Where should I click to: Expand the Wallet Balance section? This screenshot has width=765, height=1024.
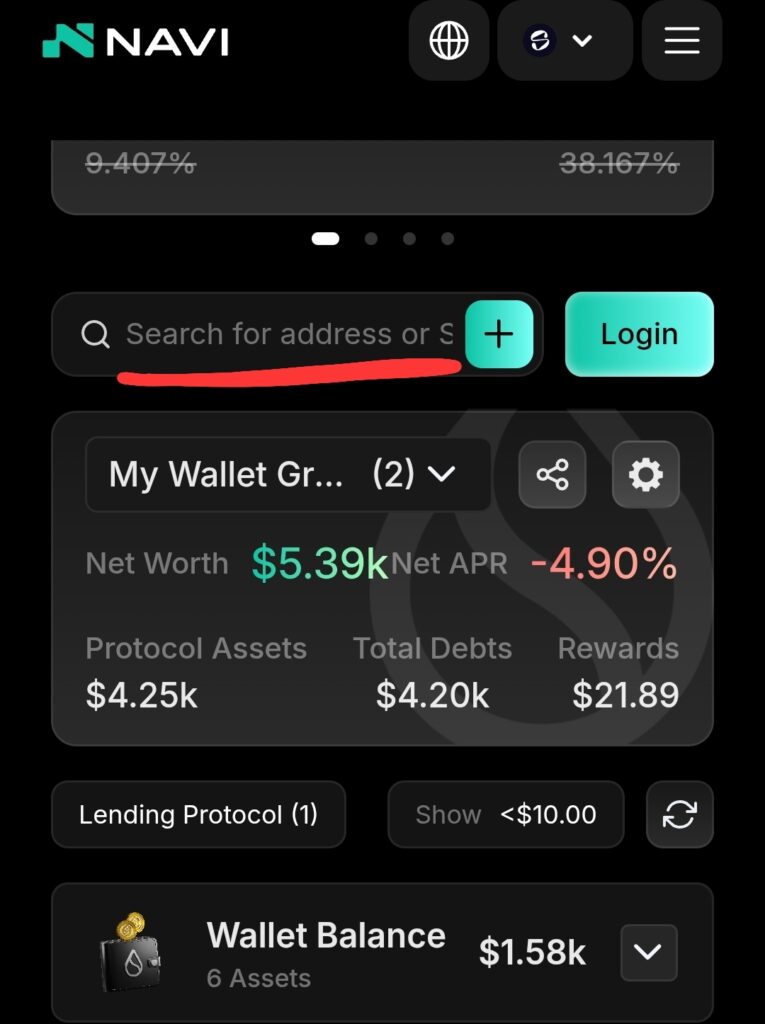click(x=648, y=952)
